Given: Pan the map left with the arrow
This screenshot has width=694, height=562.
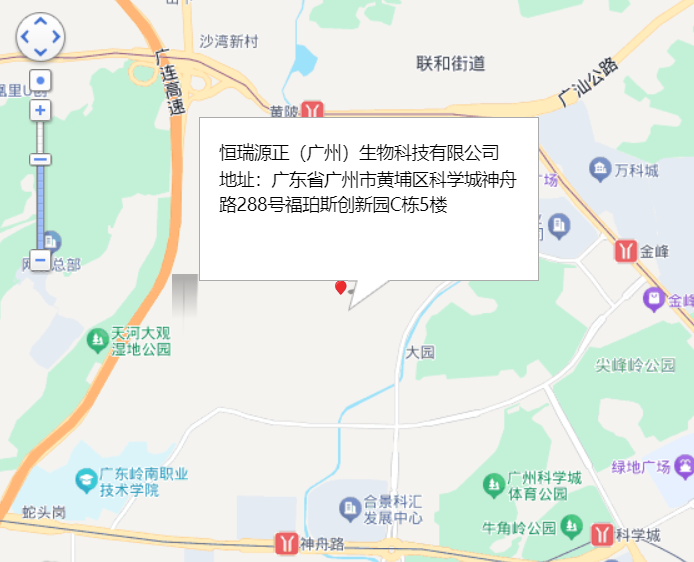Looking at the screenshot, I should [25, 37].
